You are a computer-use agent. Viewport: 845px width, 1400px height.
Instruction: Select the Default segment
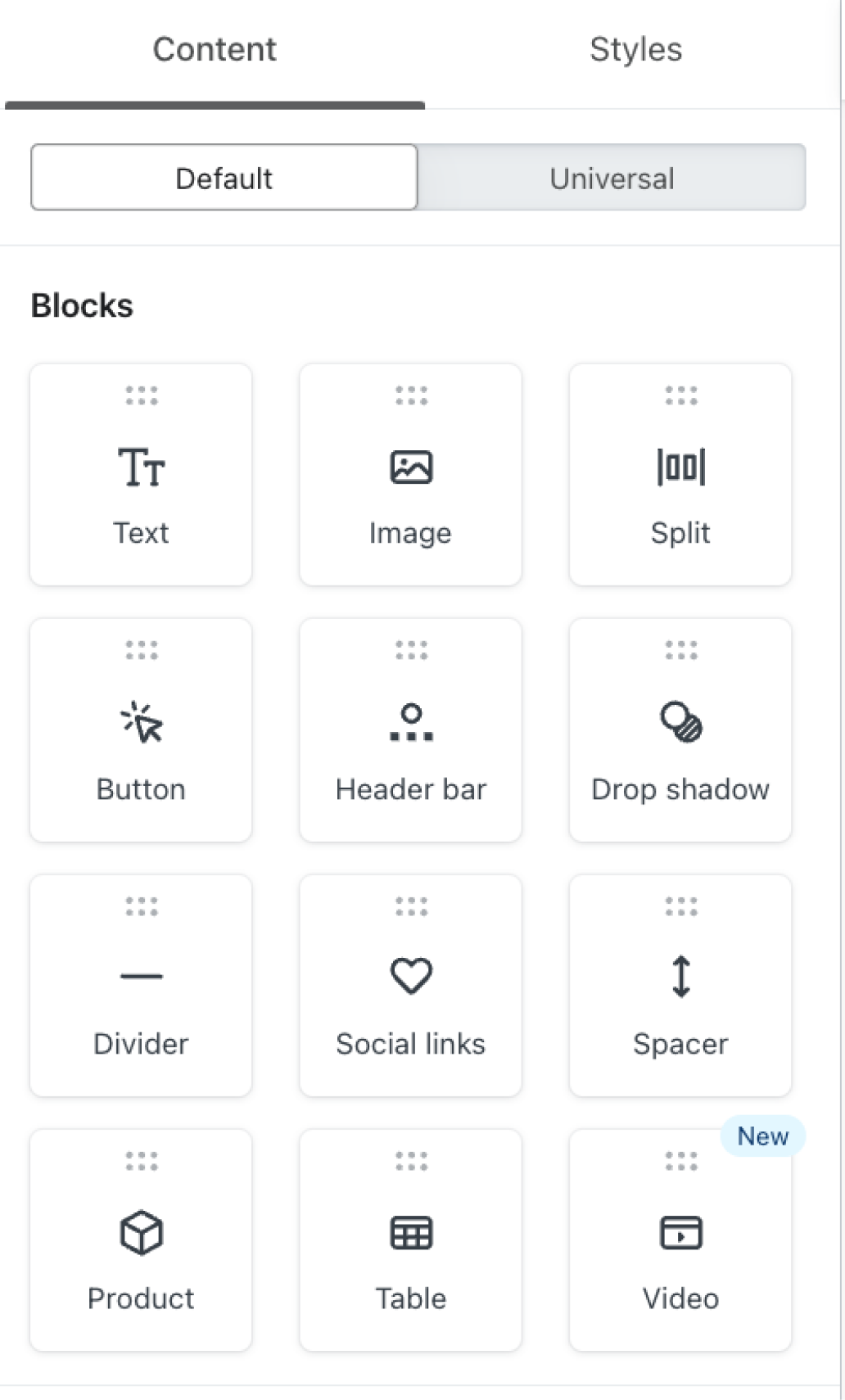click(x=224, y=178)
